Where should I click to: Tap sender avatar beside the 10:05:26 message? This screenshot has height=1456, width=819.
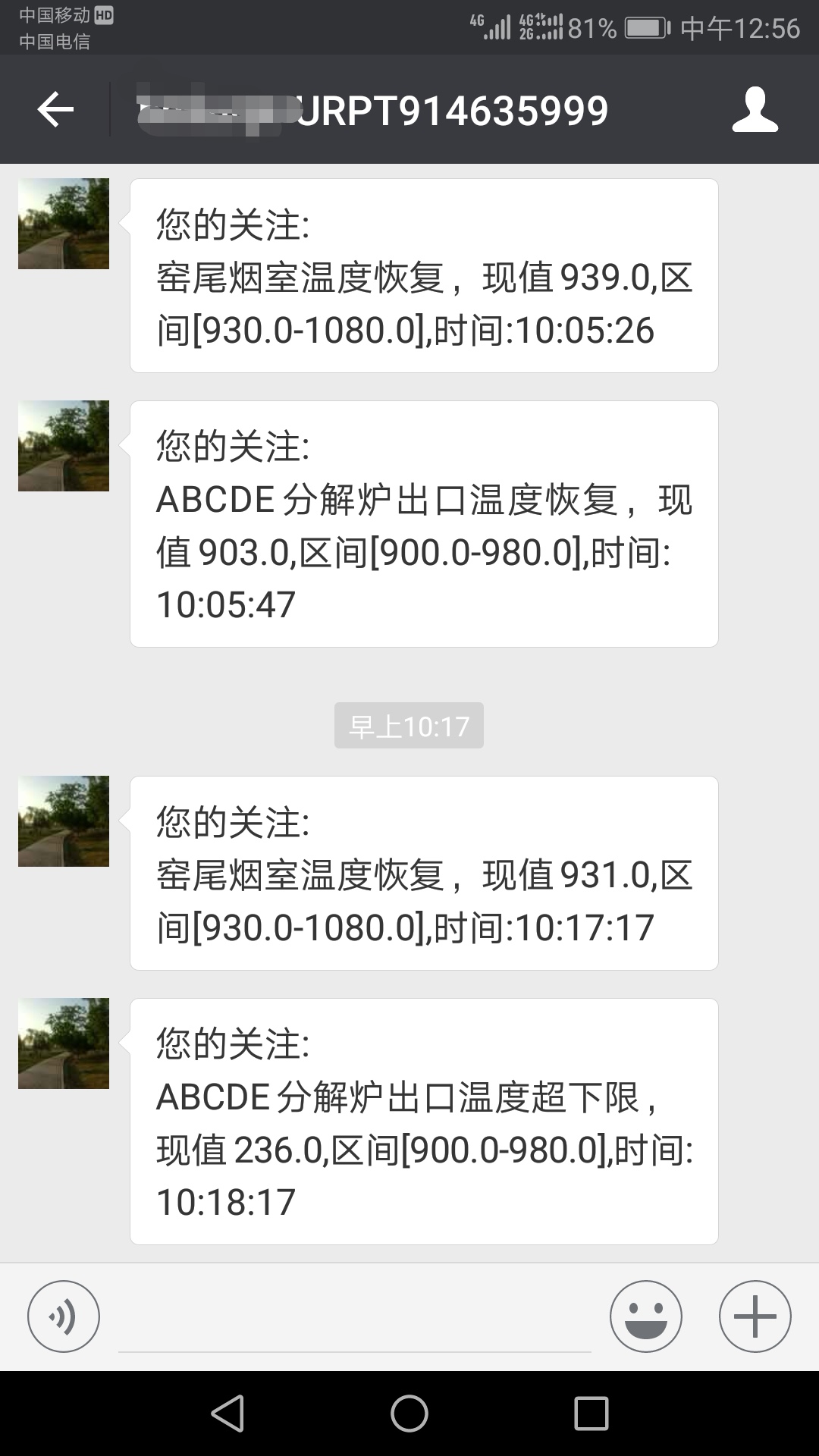[x=64, y=224]
